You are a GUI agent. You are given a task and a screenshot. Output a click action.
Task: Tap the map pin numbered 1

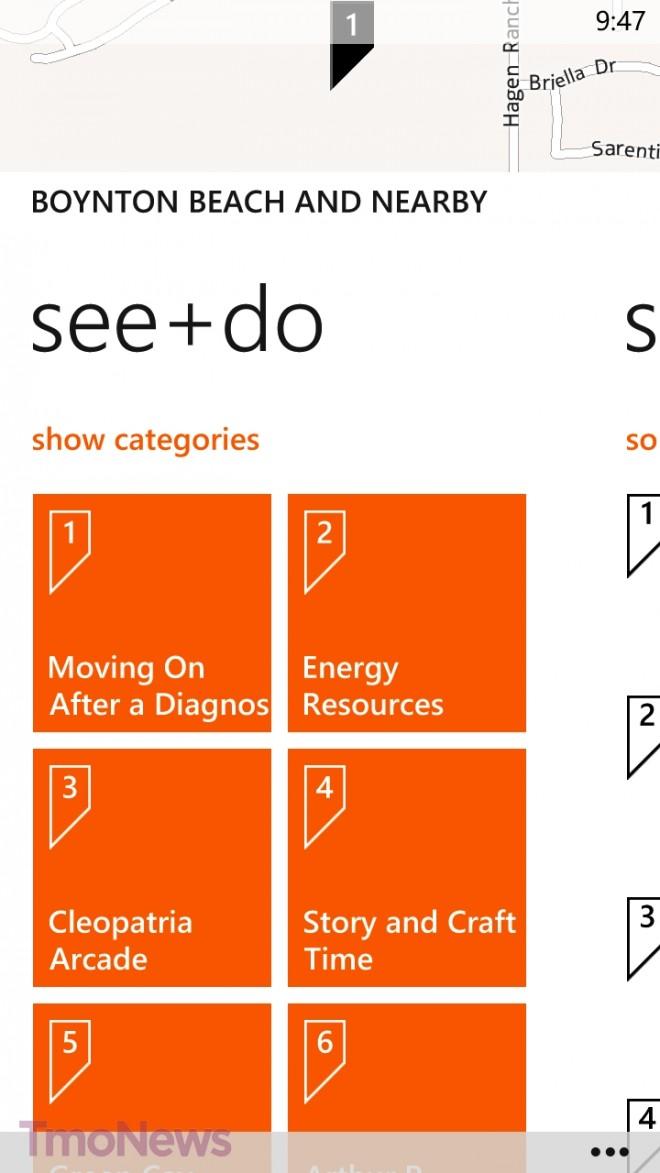click(x=352, y=45)
